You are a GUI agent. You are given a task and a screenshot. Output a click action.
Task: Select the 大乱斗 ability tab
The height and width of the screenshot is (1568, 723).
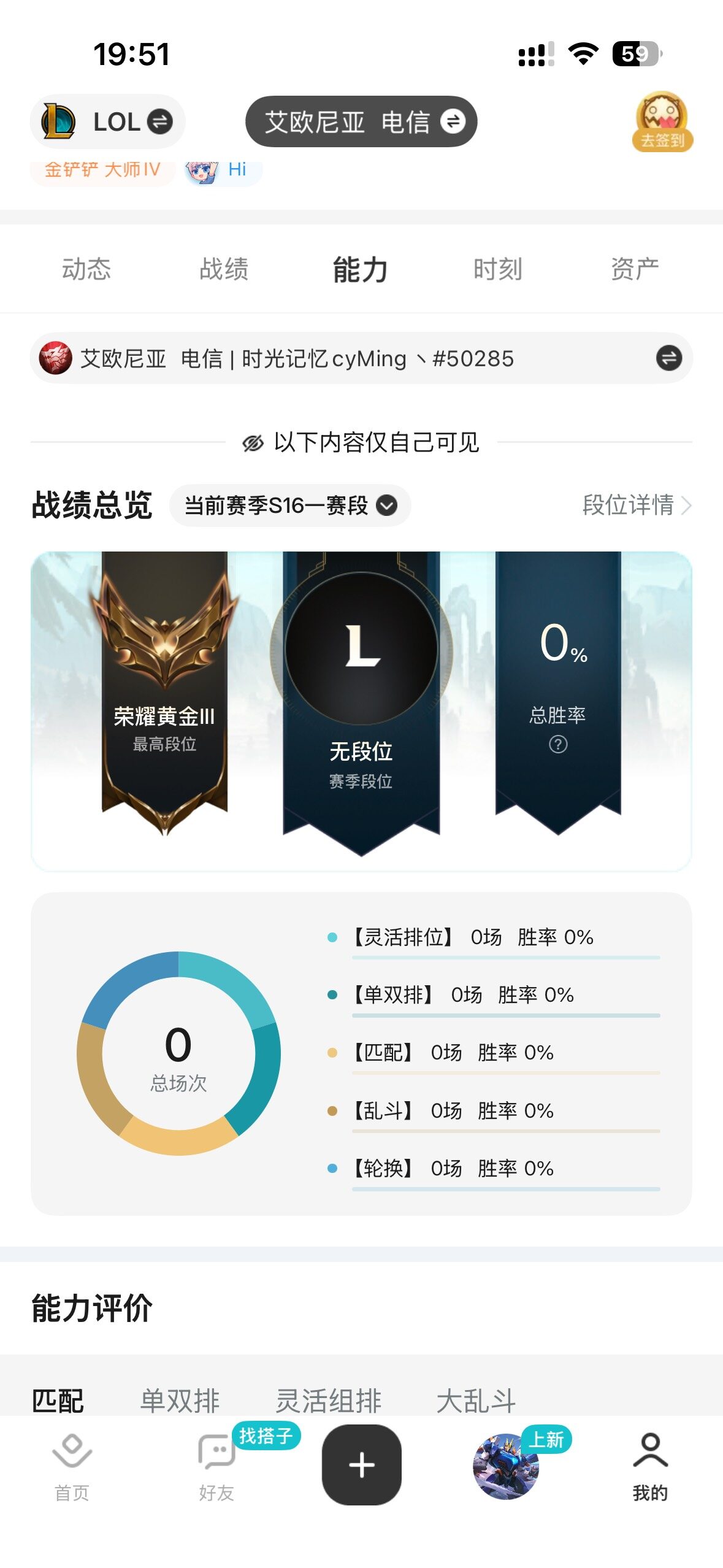tap(476, 1401)
